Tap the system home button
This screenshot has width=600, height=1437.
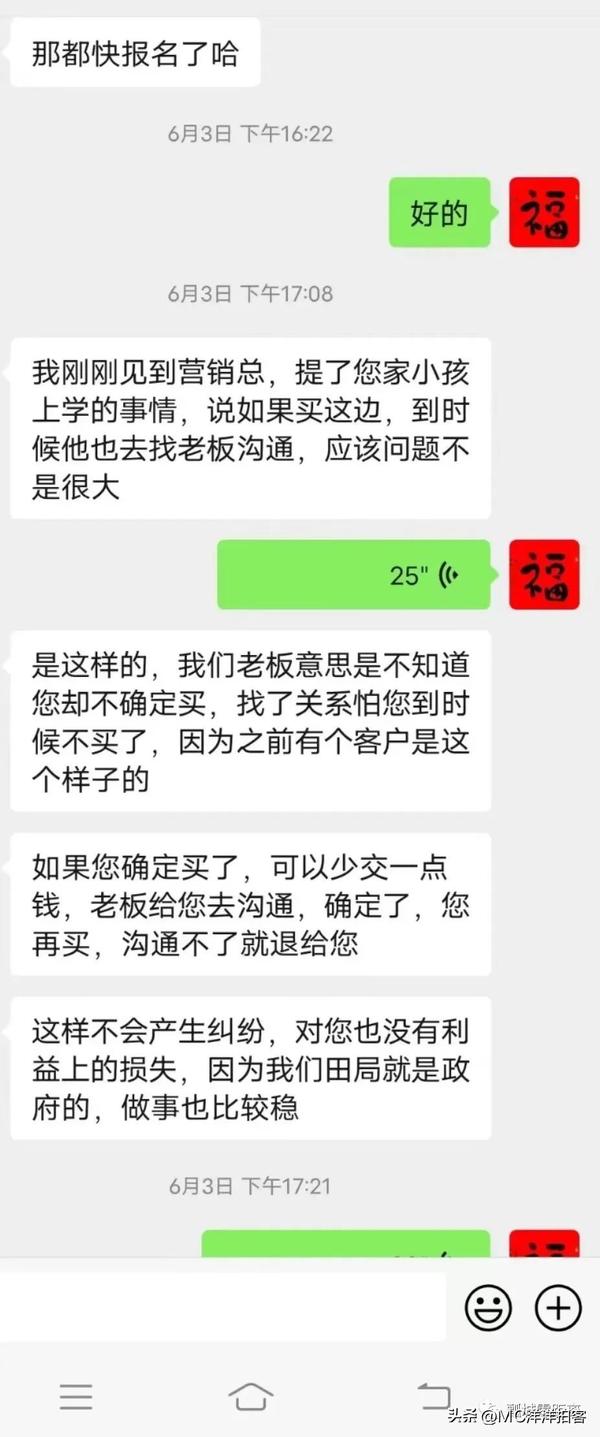(x=251, y=1396)
